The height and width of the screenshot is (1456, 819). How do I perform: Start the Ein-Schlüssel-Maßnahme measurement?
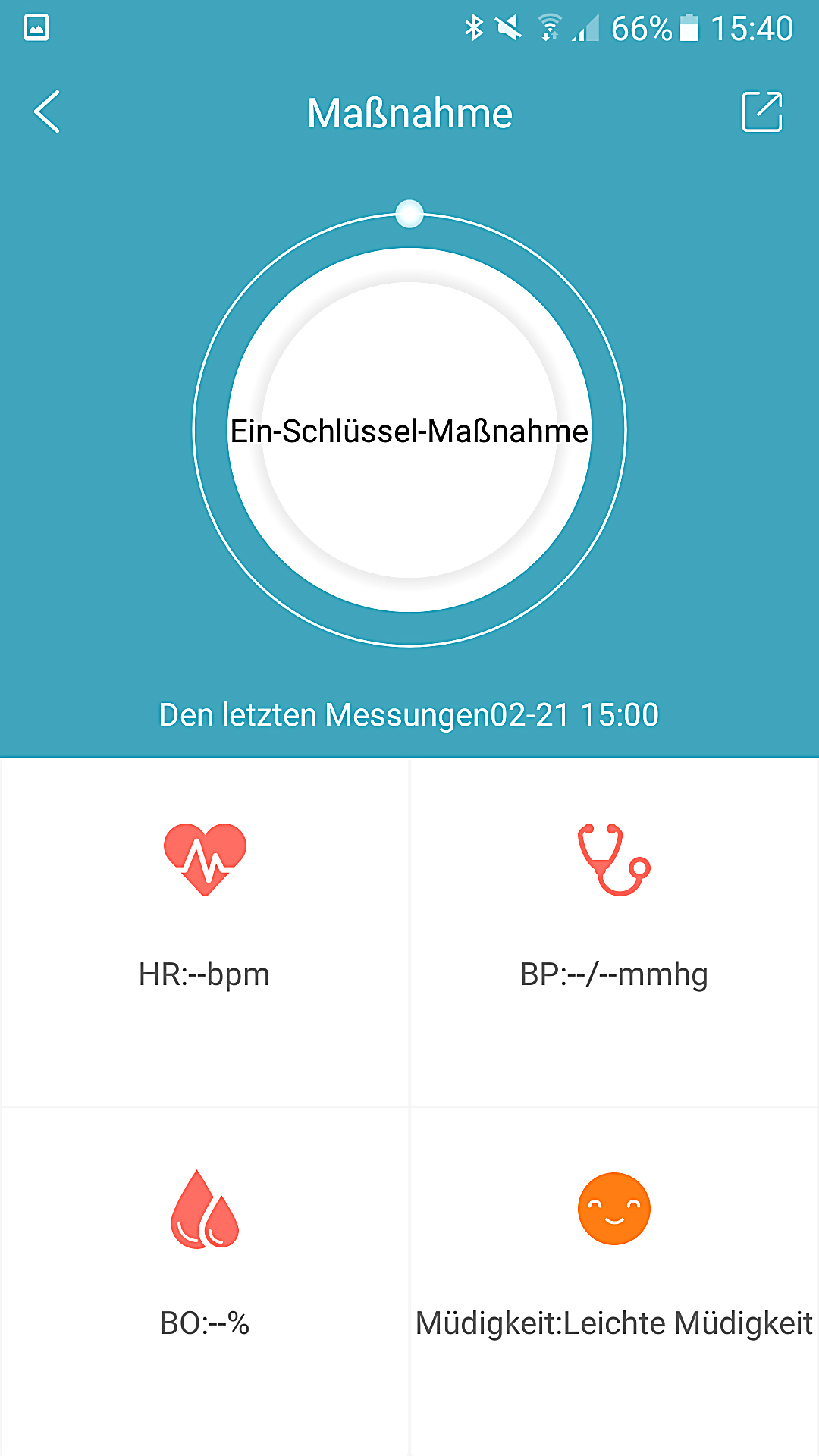(409, 431)
